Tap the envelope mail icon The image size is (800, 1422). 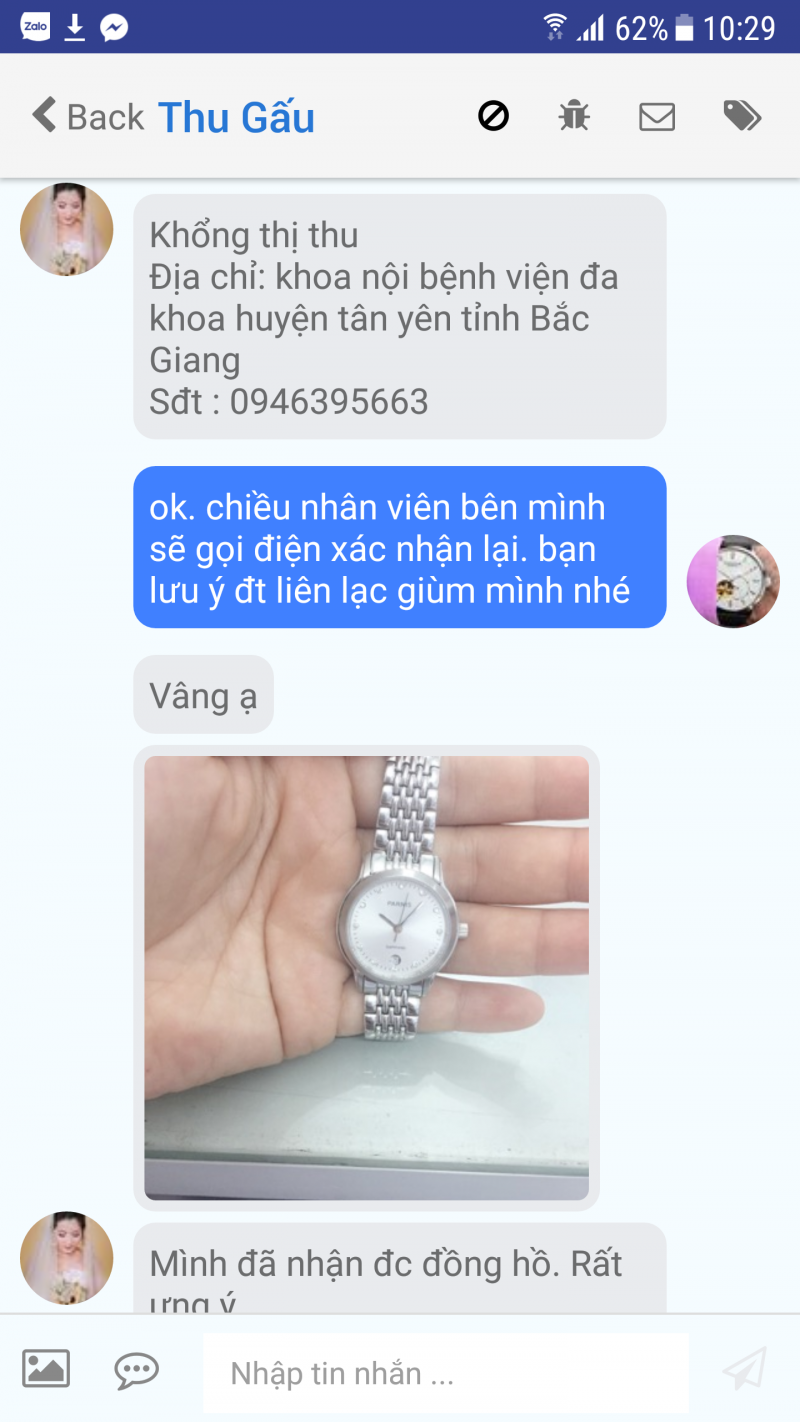pyautogui.click(x=657, y=117)
